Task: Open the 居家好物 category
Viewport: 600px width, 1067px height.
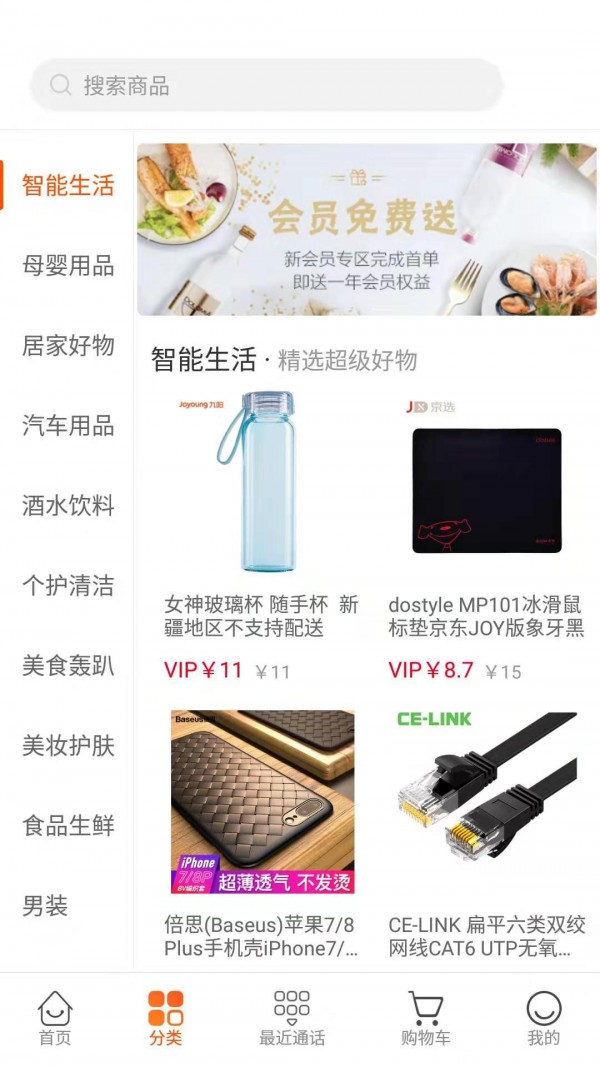Action: coord(68,346)
